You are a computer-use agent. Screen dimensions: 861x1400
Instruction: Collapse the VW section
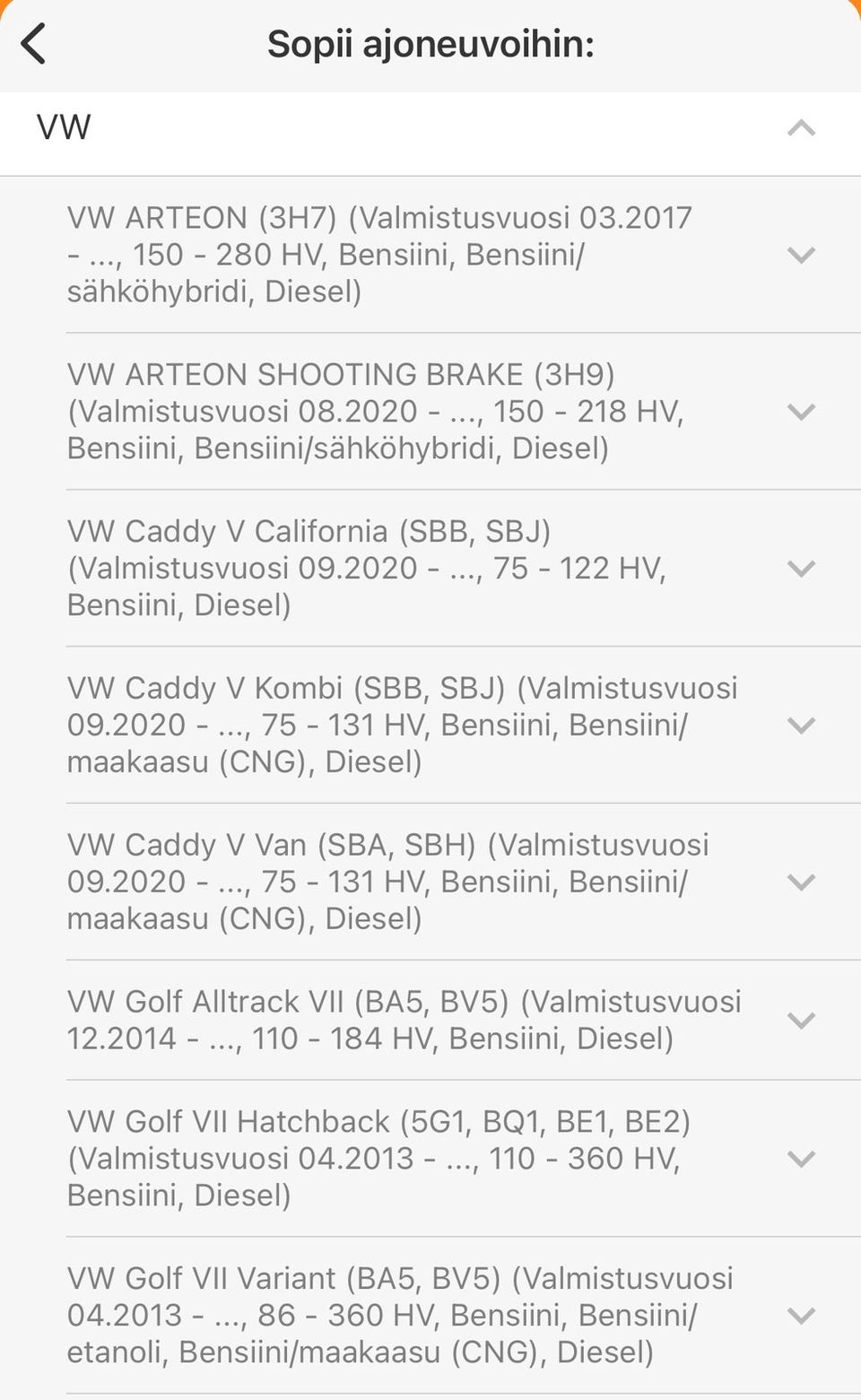[x=800, y=128]
